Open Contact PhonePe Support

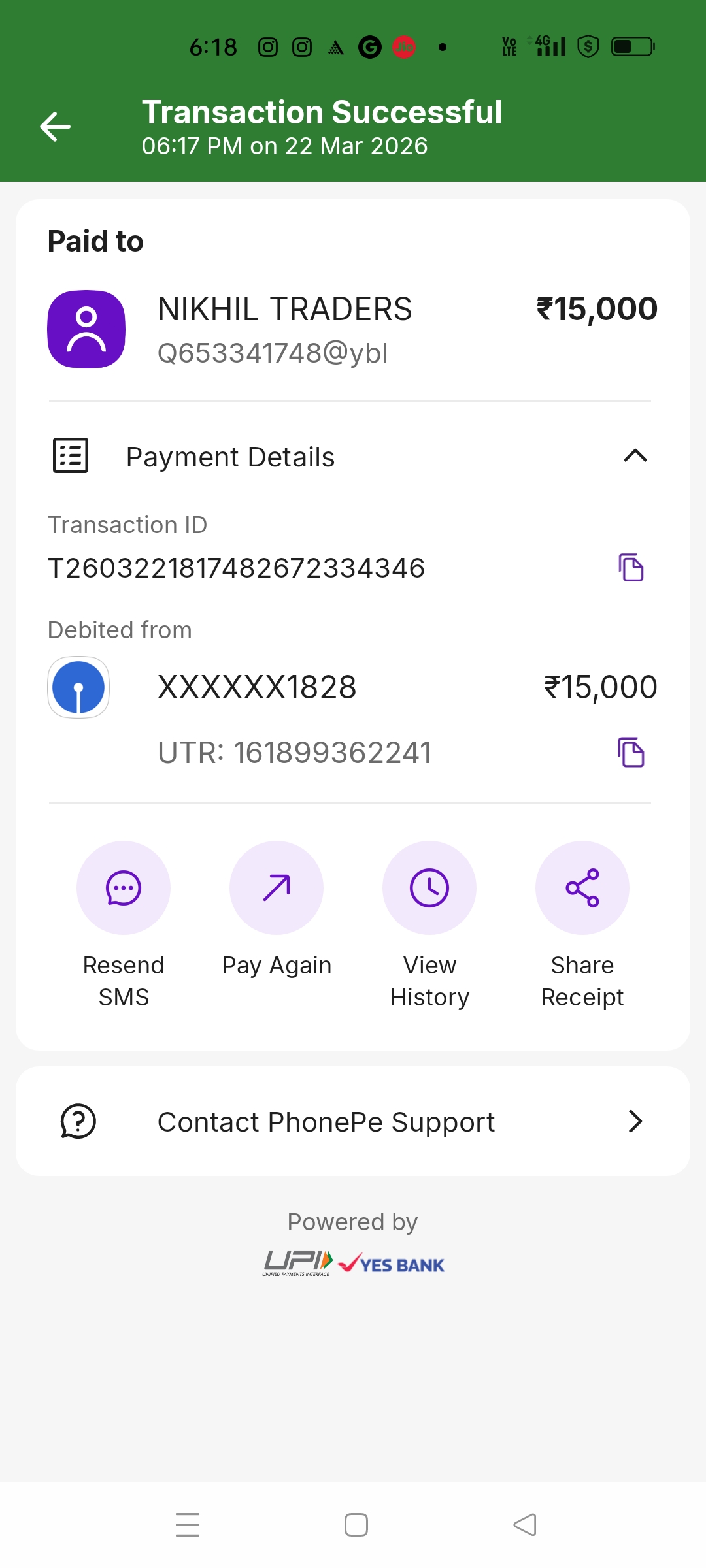click(x=353, y=1122)
